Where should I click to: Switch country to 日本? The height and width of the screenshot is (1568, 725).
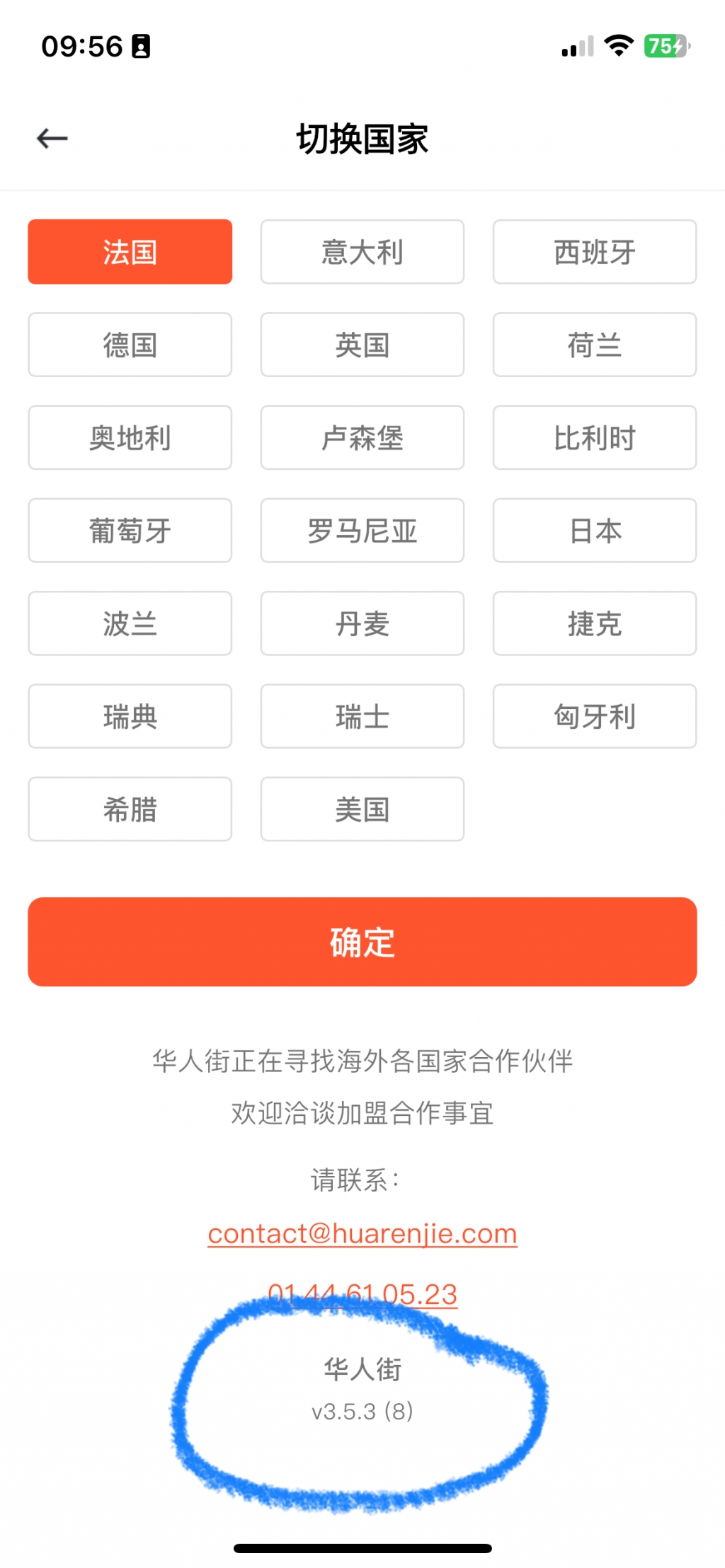(594, 530)
